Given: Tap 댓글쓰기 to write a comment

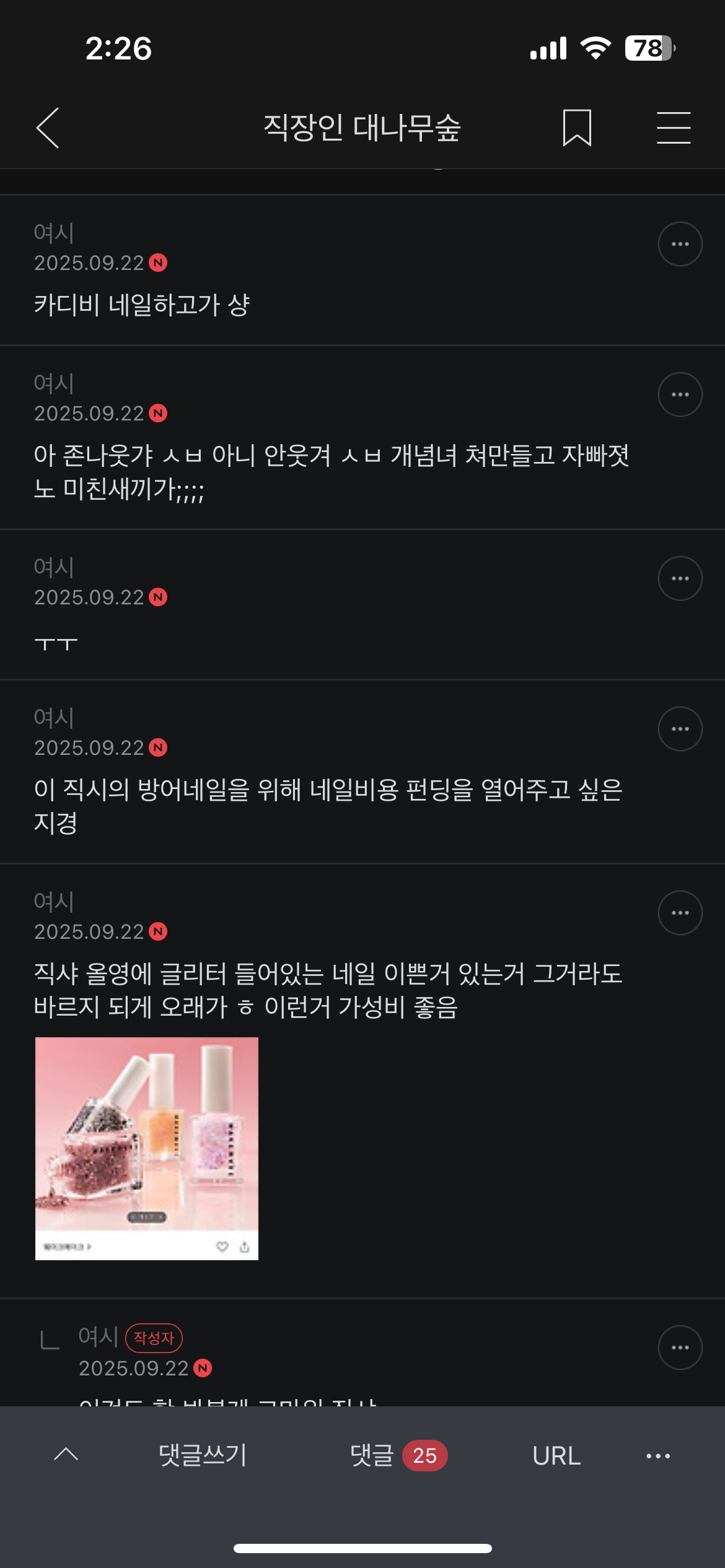Looking at the screenshot, I should point(203,1455).
